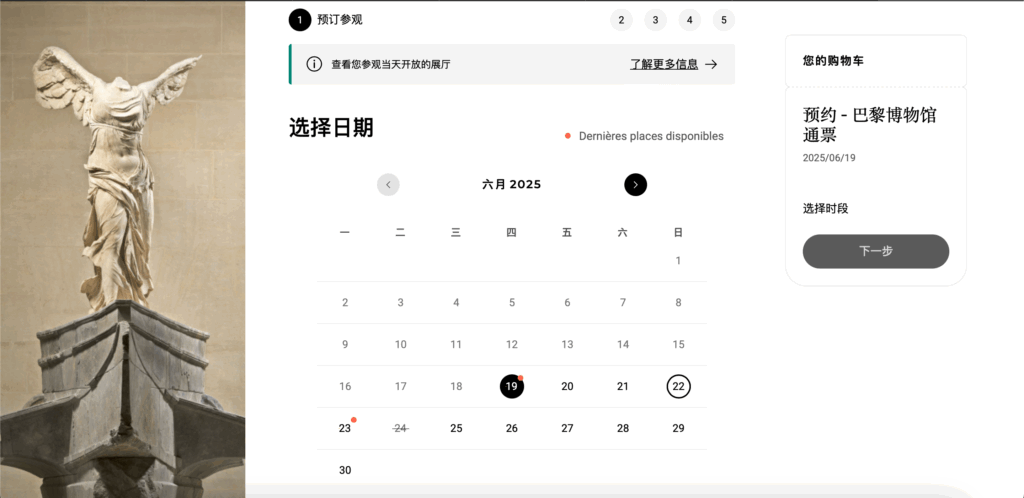Go to the next month
The width and height of the screenshot is (1024, 498).
[x=636, y=185]
